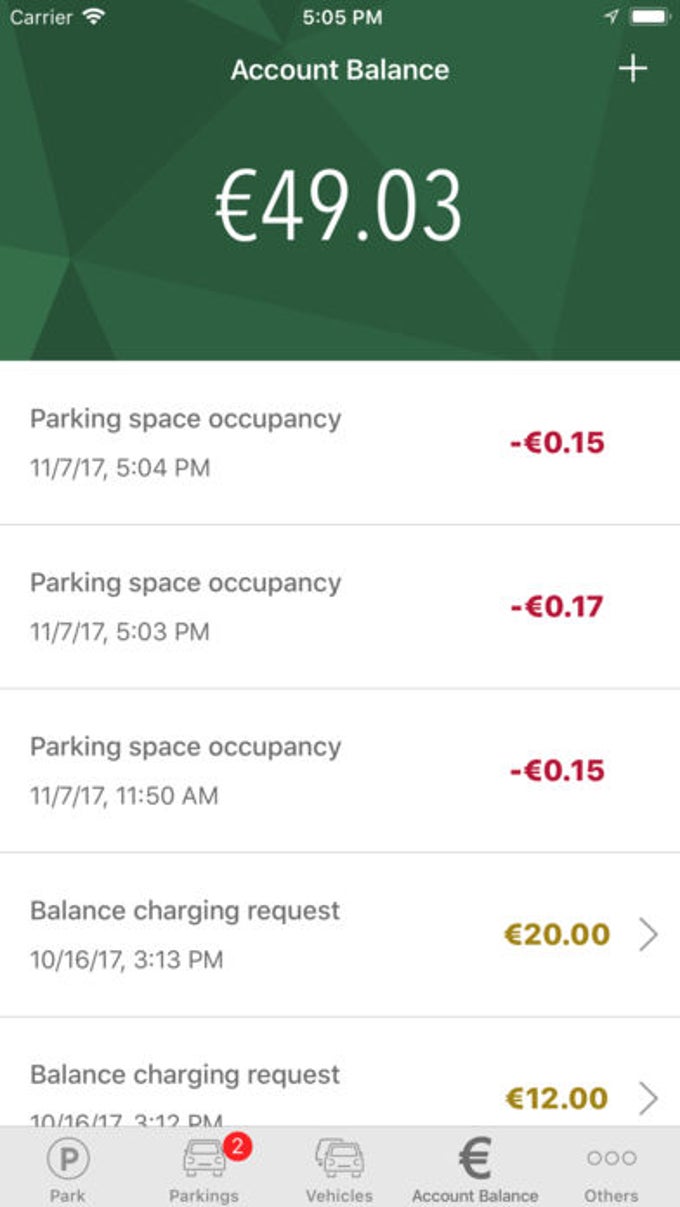Open the Parkings tab
The height and width of the screenshot is (1207, 680).
pos(204,1169)
